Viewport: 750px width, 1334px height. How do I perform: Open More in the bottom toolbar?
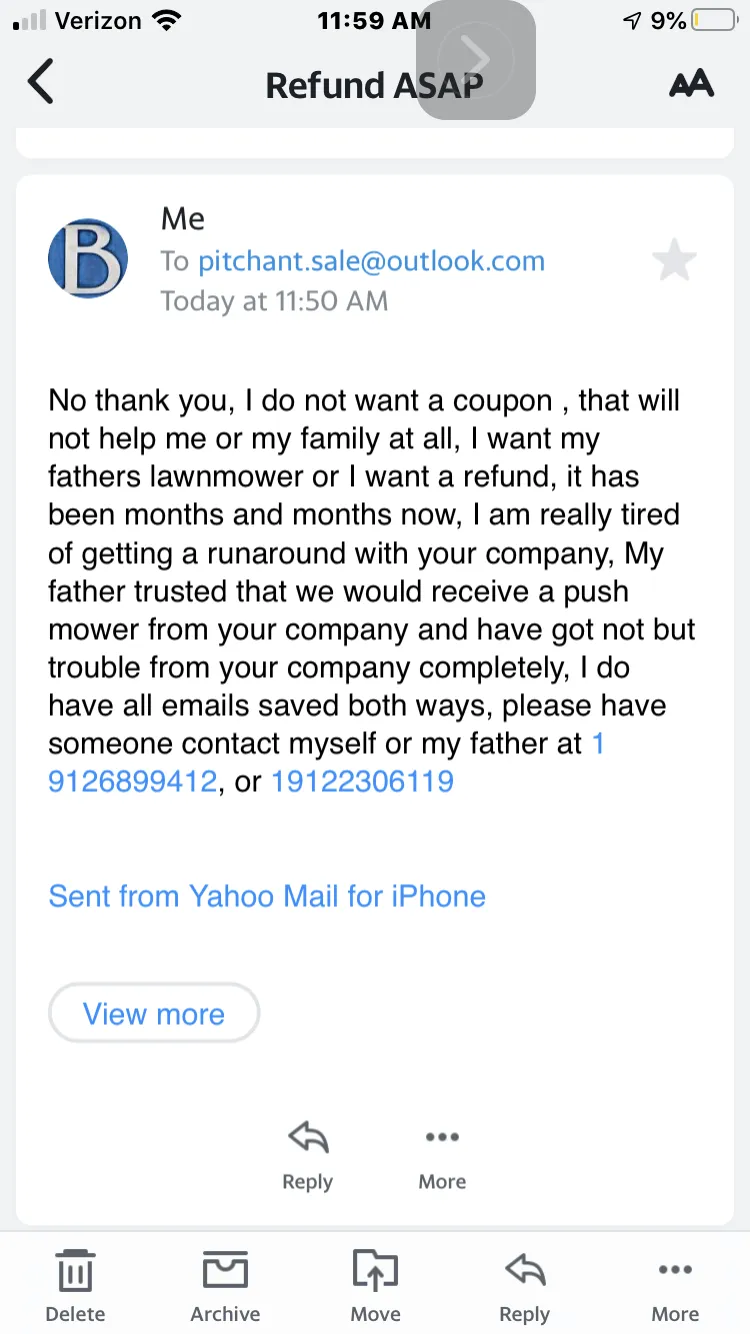coord(675,1286)
